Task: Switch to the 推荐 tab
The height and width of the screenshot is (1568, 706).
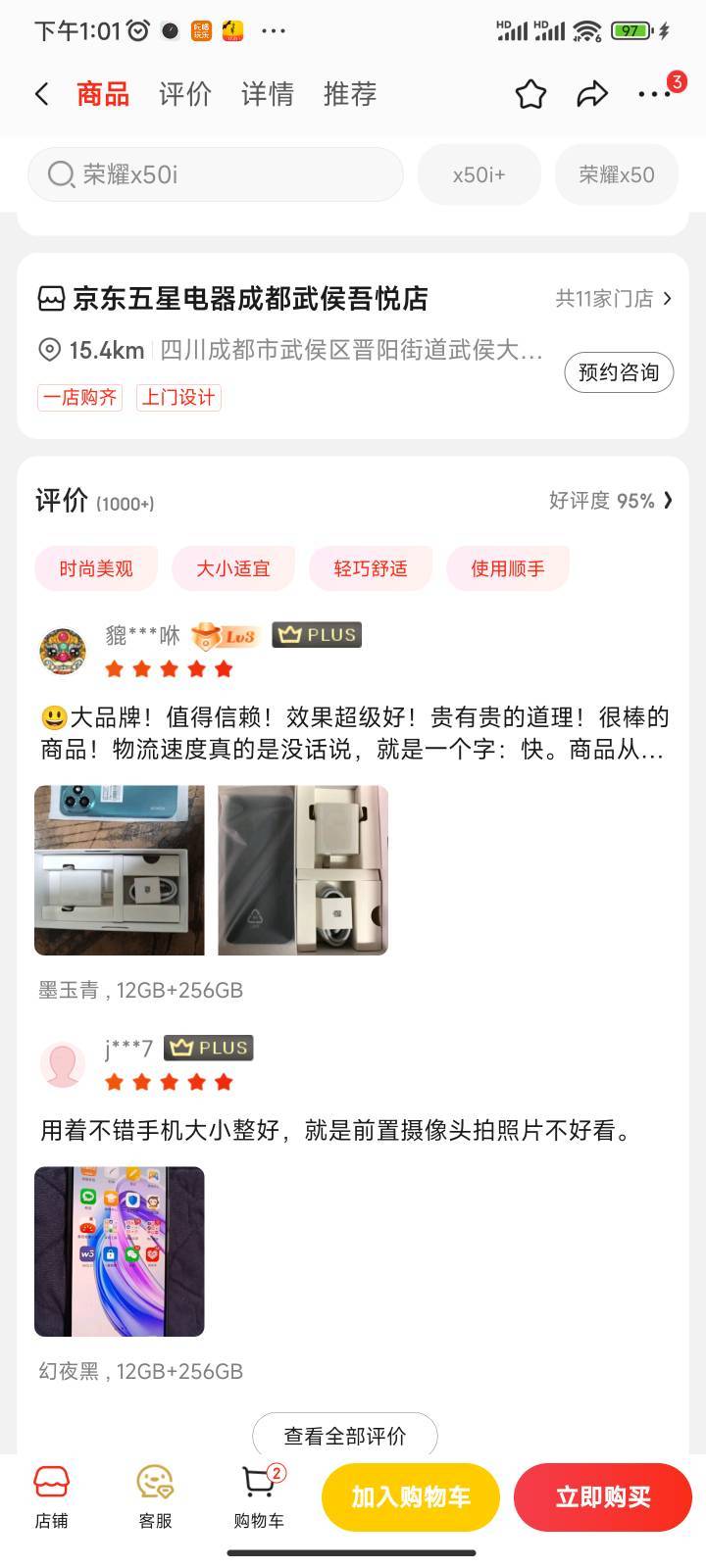Action: pos(350,94)
